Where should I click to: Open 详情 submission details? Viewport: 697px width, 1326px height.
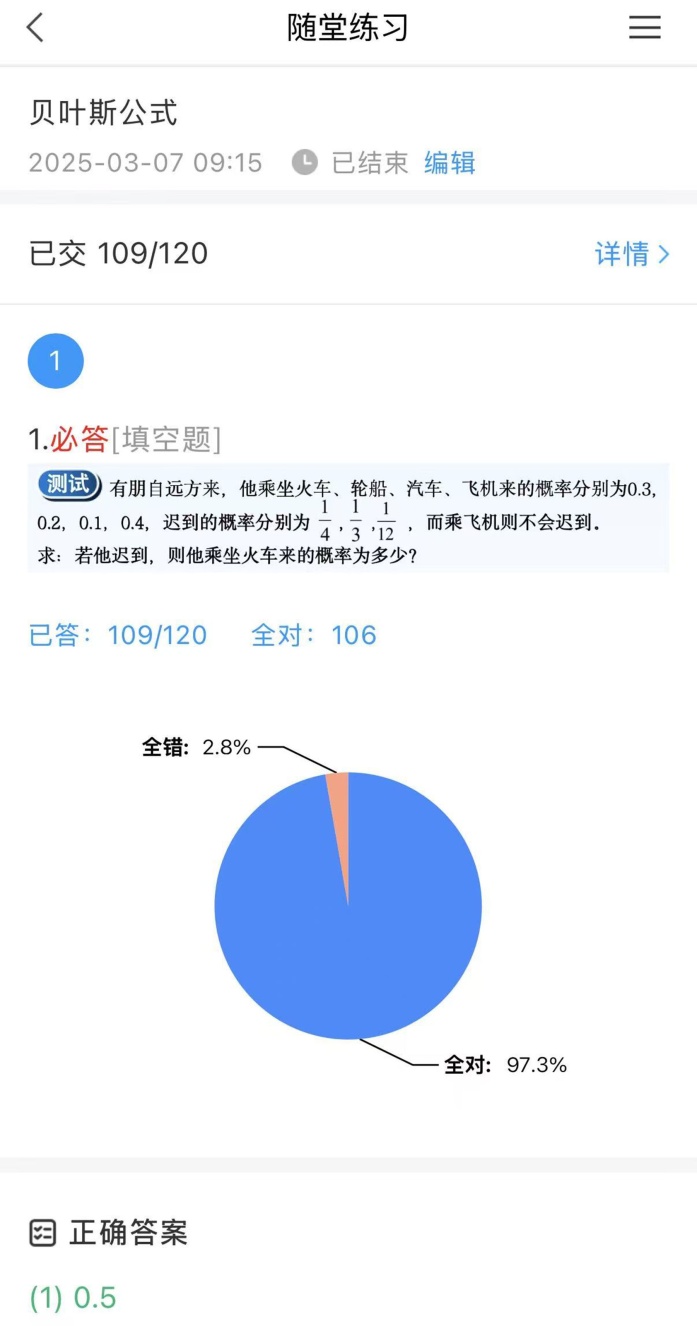[x=631, y=254]
